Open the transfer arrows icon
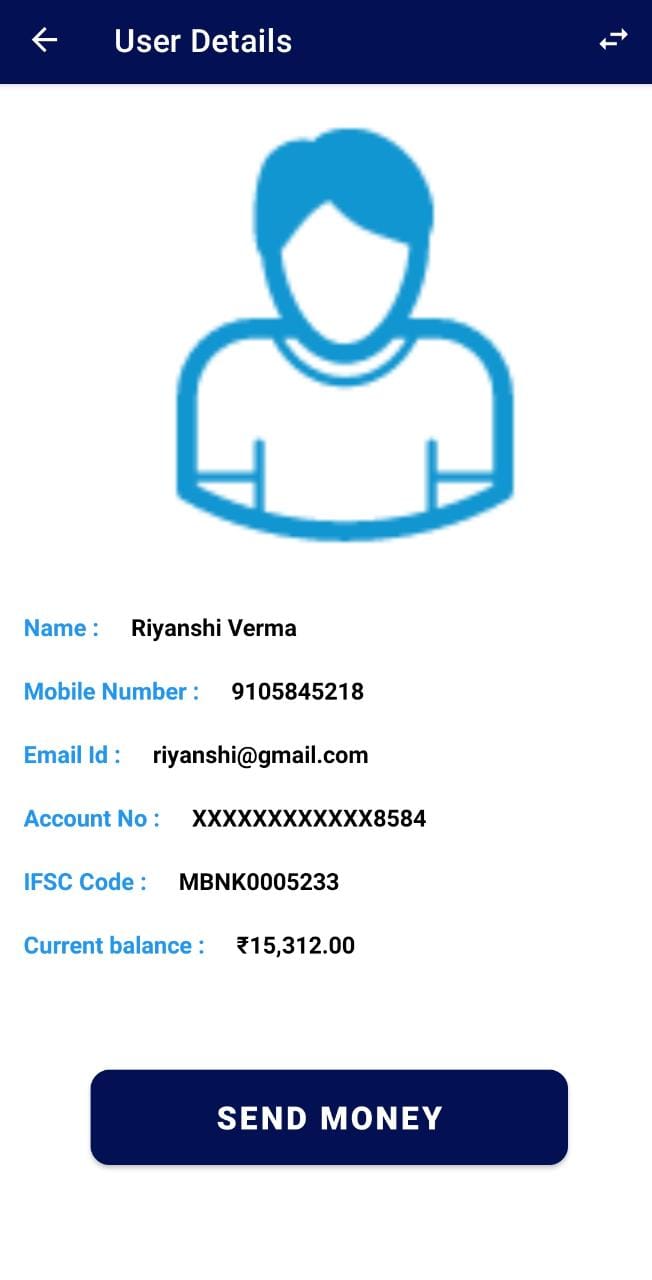This screenshot has height=1280, width=652. tap(613, 40)
